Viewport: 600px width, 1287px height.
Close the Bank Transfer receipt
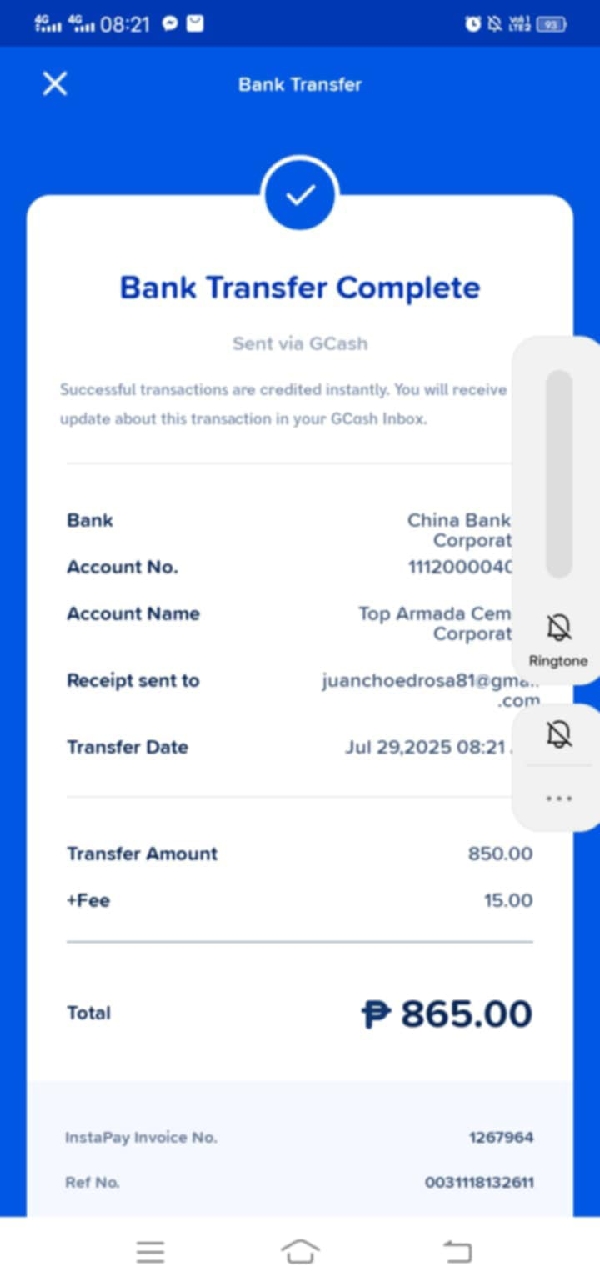point(55,84)
